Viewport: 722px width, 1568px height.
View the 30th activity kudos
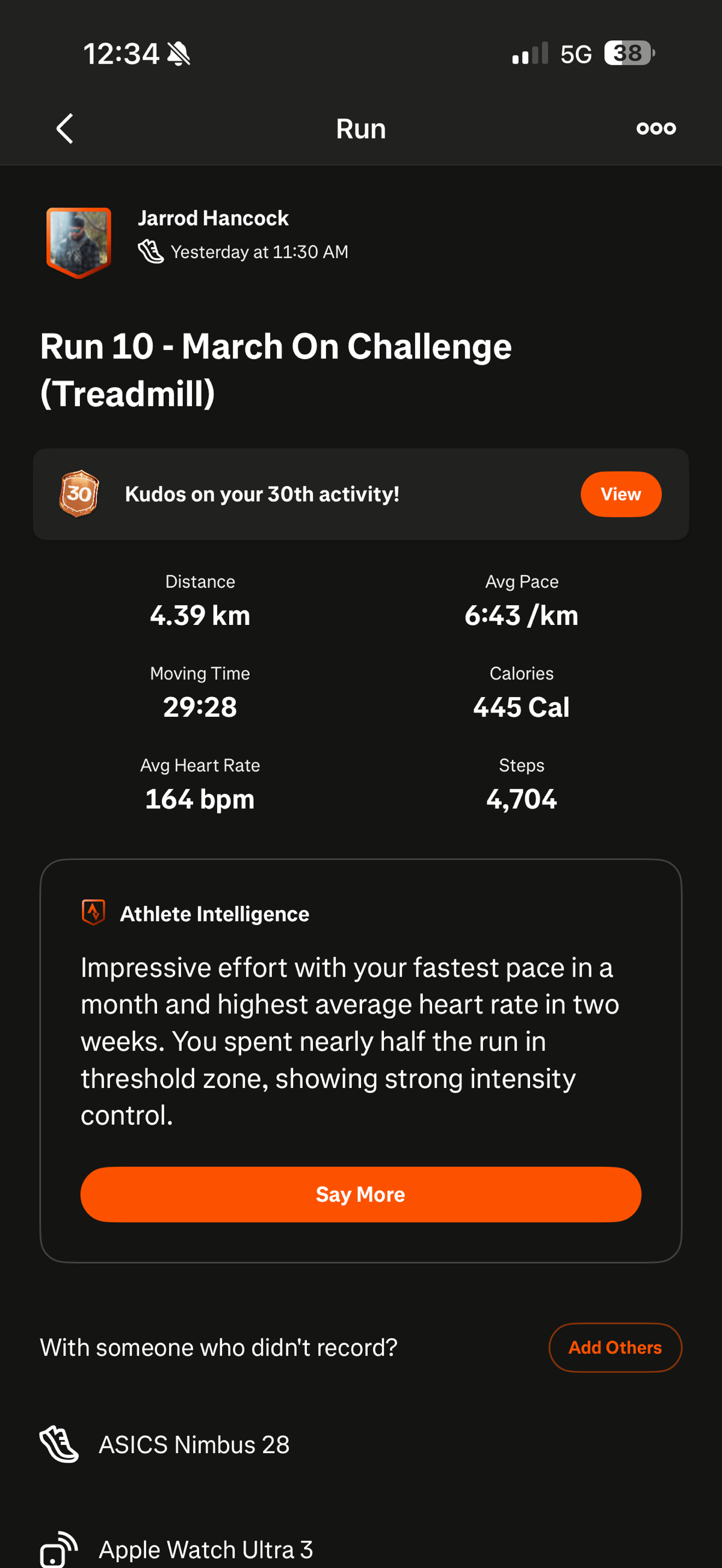[x=620, y=494]
